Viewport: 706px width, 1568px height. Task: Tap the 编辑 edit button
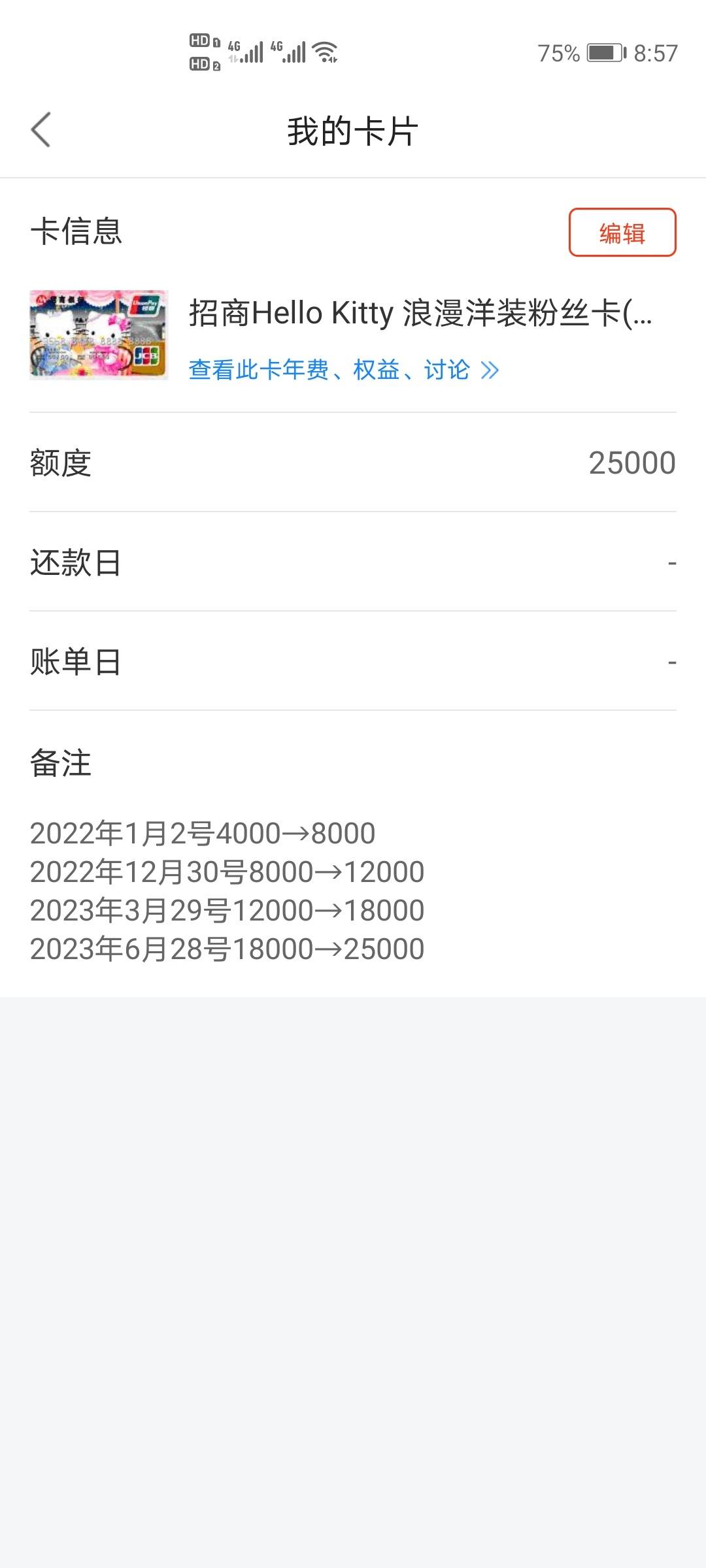622,233
